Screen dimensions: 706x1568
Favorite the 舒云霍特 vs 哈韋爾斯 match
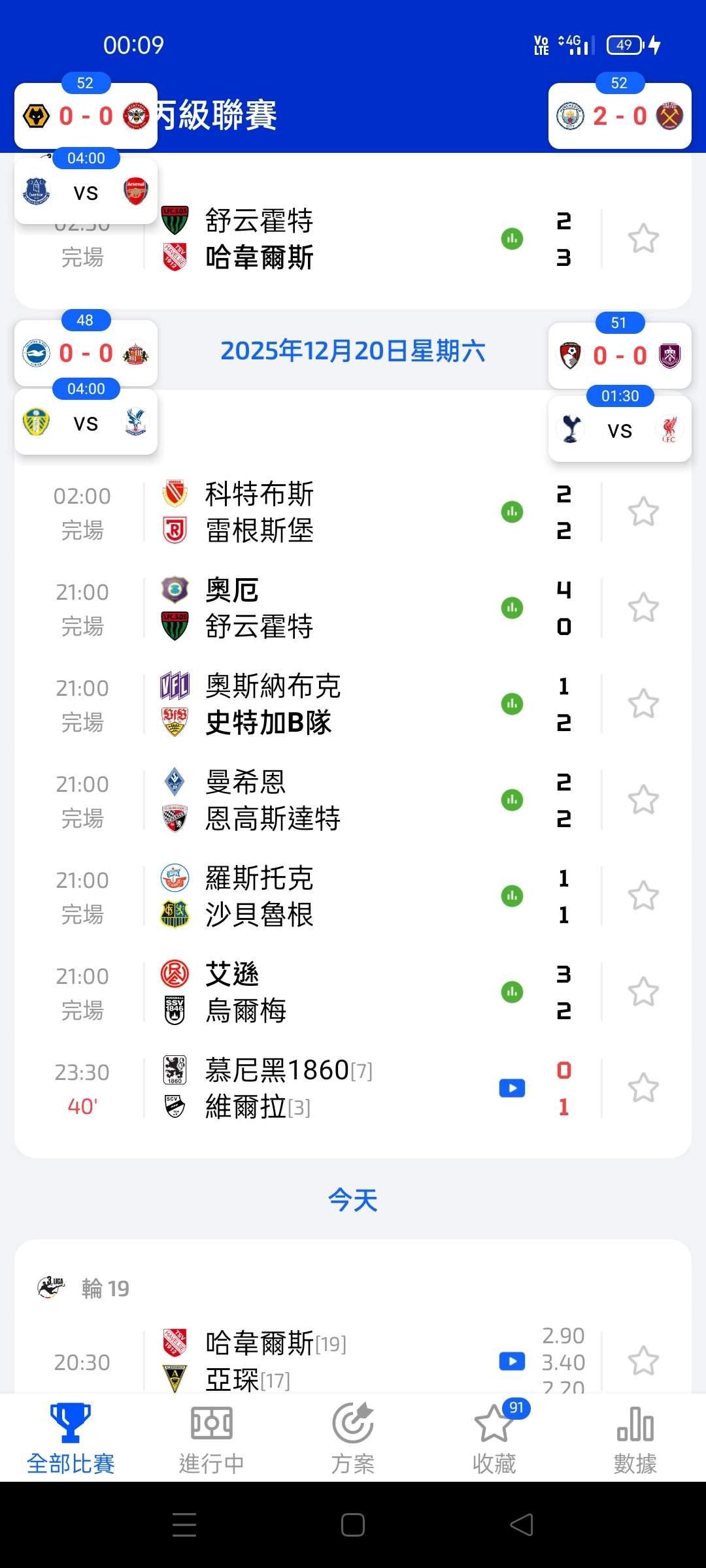coord(643,239)
